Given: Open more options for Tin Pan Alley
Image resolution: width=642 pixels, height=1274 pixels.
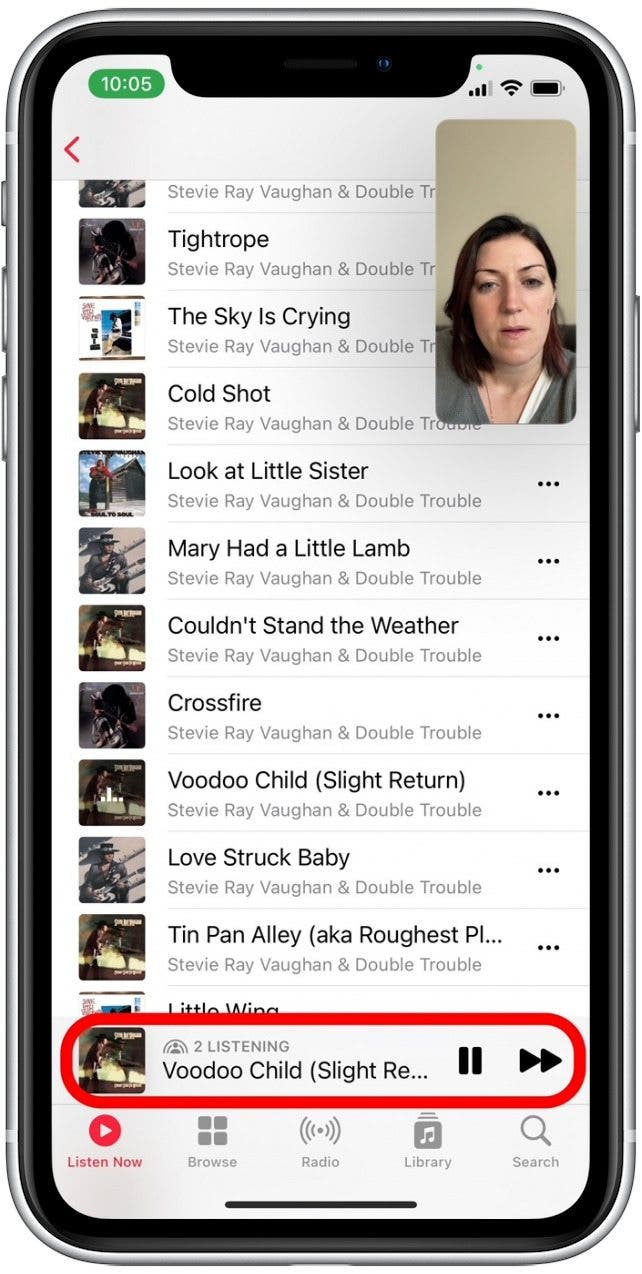Looking at the screenshot, I should [548, 947].
